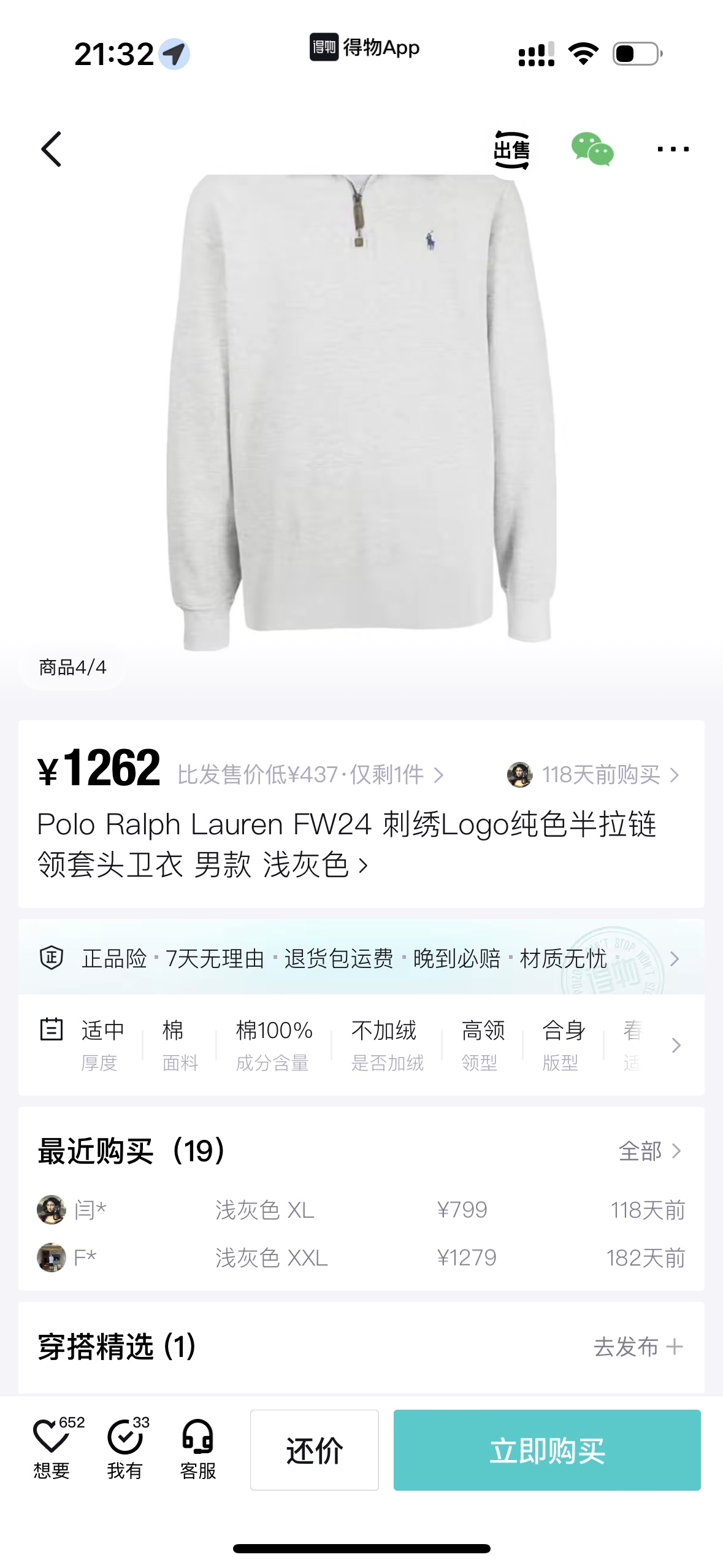The height and width of the screenshot is (1568, 723).
Task: Mark the item as 我有
Action: tap(125, 1449)
